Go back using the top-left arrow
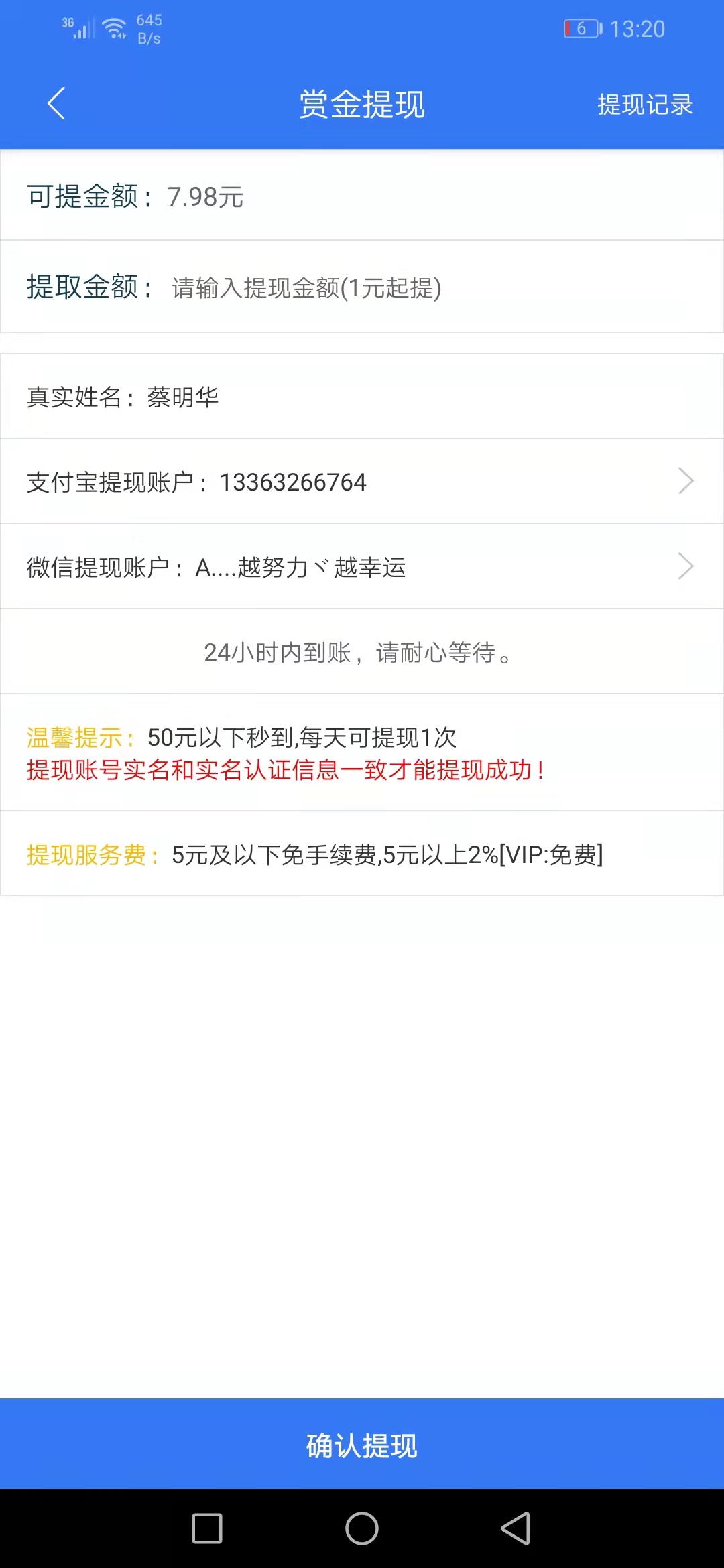This screenshot has width=724, height=1568. (56, 104)
